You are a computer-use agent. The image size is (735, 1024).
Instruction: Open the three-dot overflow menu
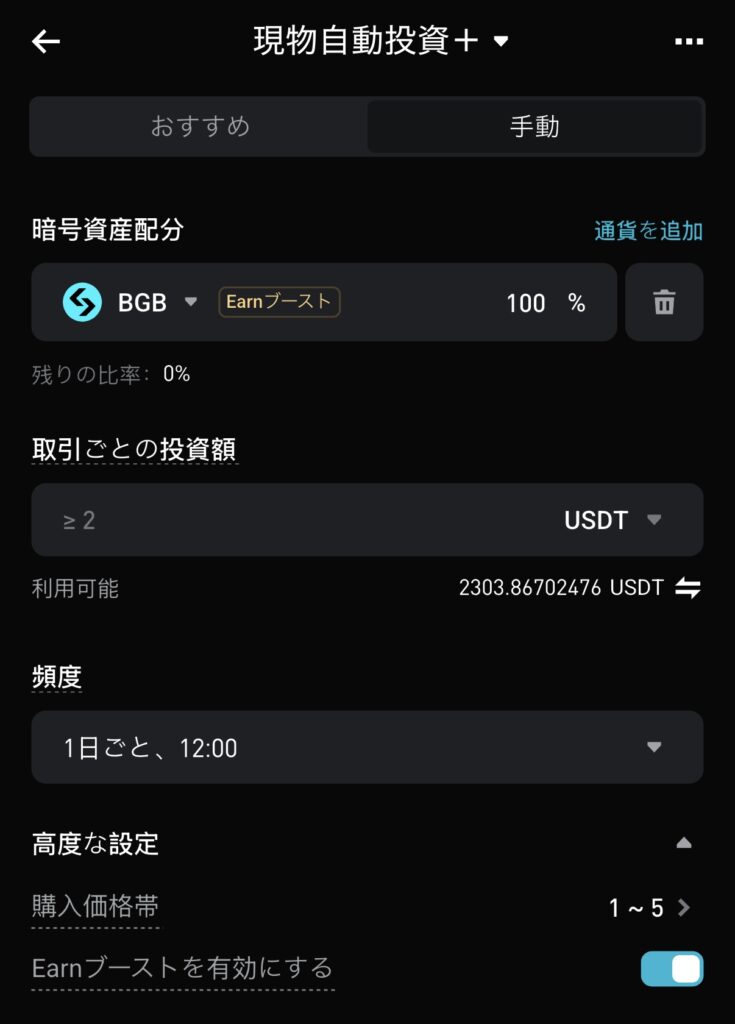[x=689, y=41]
